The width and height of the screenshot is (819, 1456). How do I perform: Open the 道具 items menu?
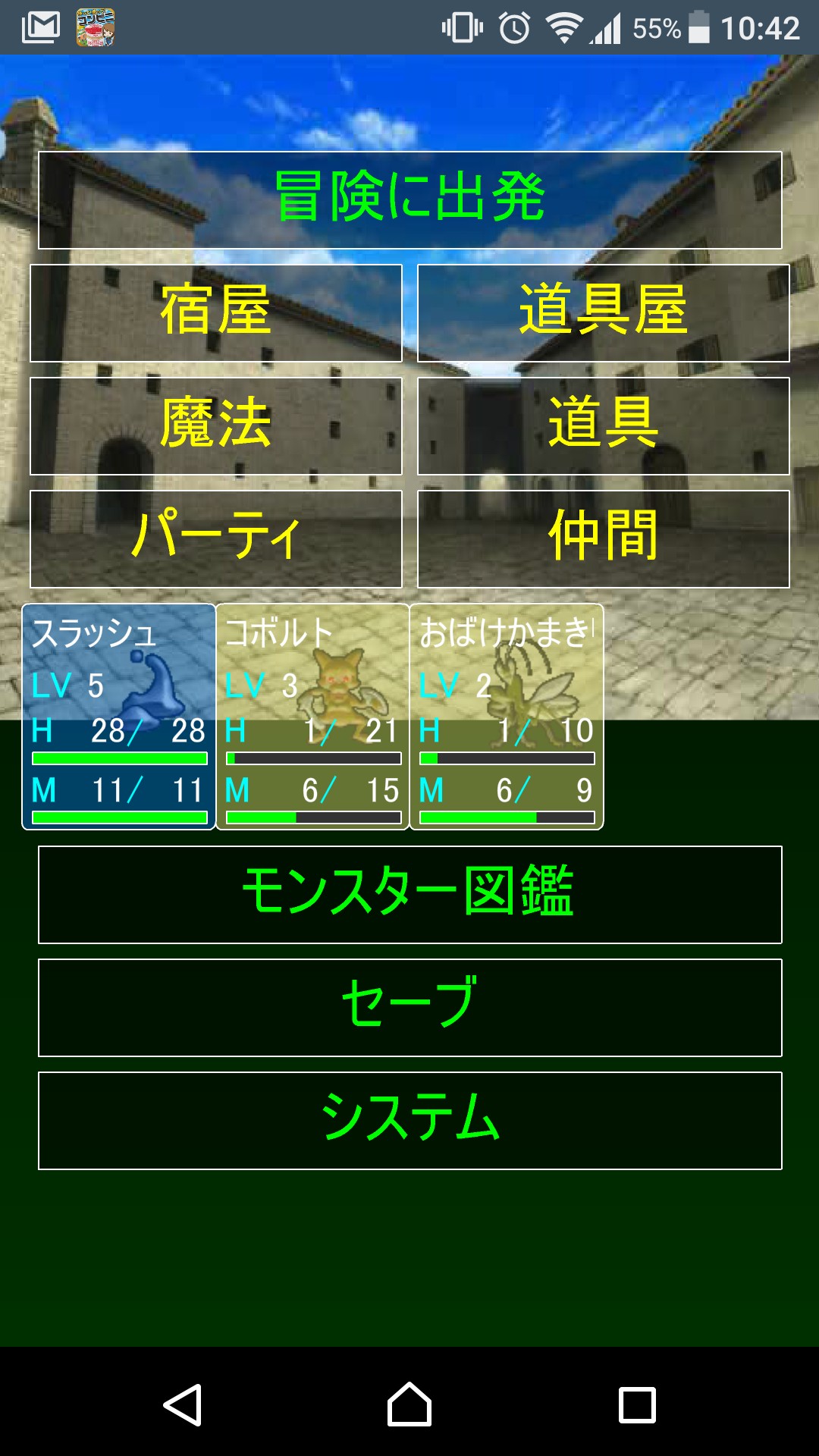click(604, 426)
